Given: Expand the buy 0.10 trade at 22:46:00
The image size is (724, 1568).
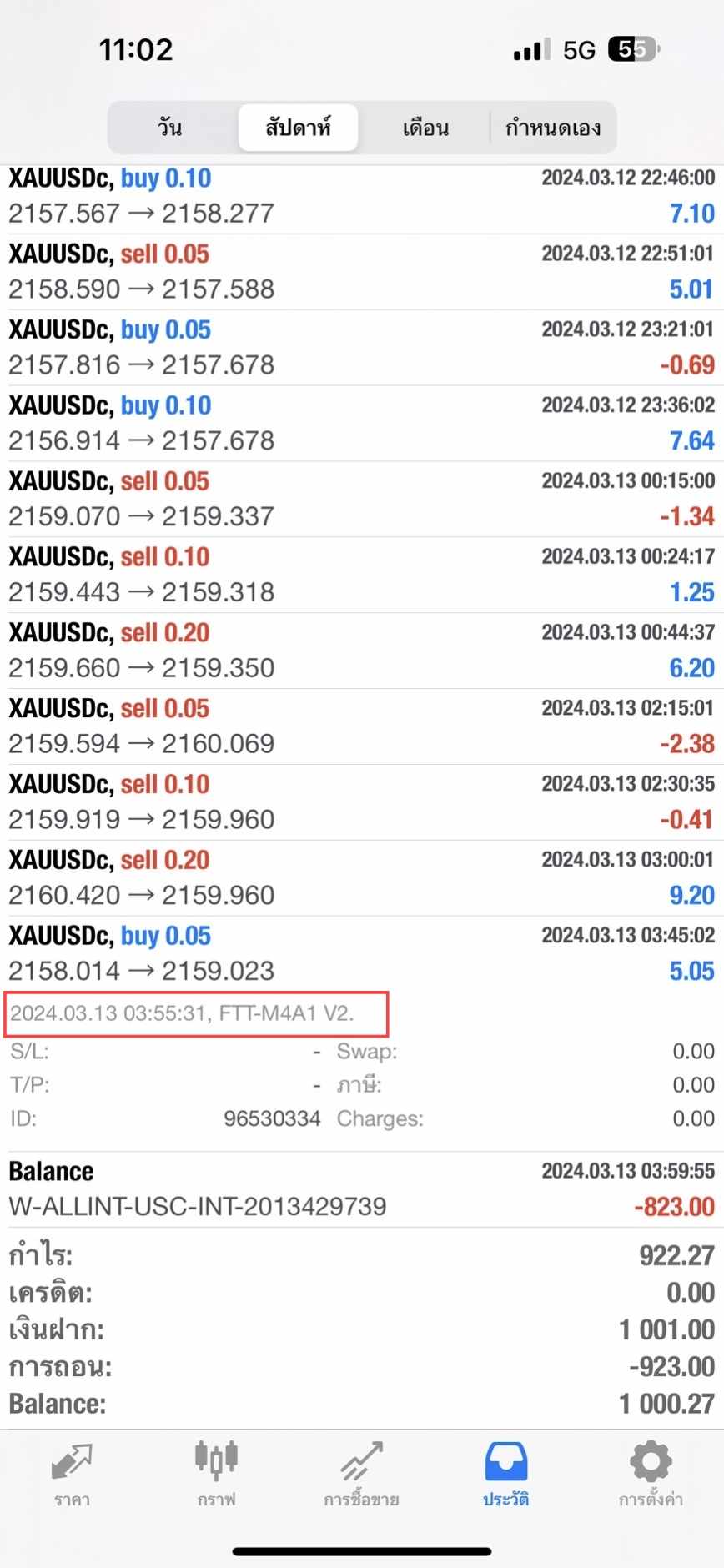Looking at the screenshot, I should click(362, 196).
